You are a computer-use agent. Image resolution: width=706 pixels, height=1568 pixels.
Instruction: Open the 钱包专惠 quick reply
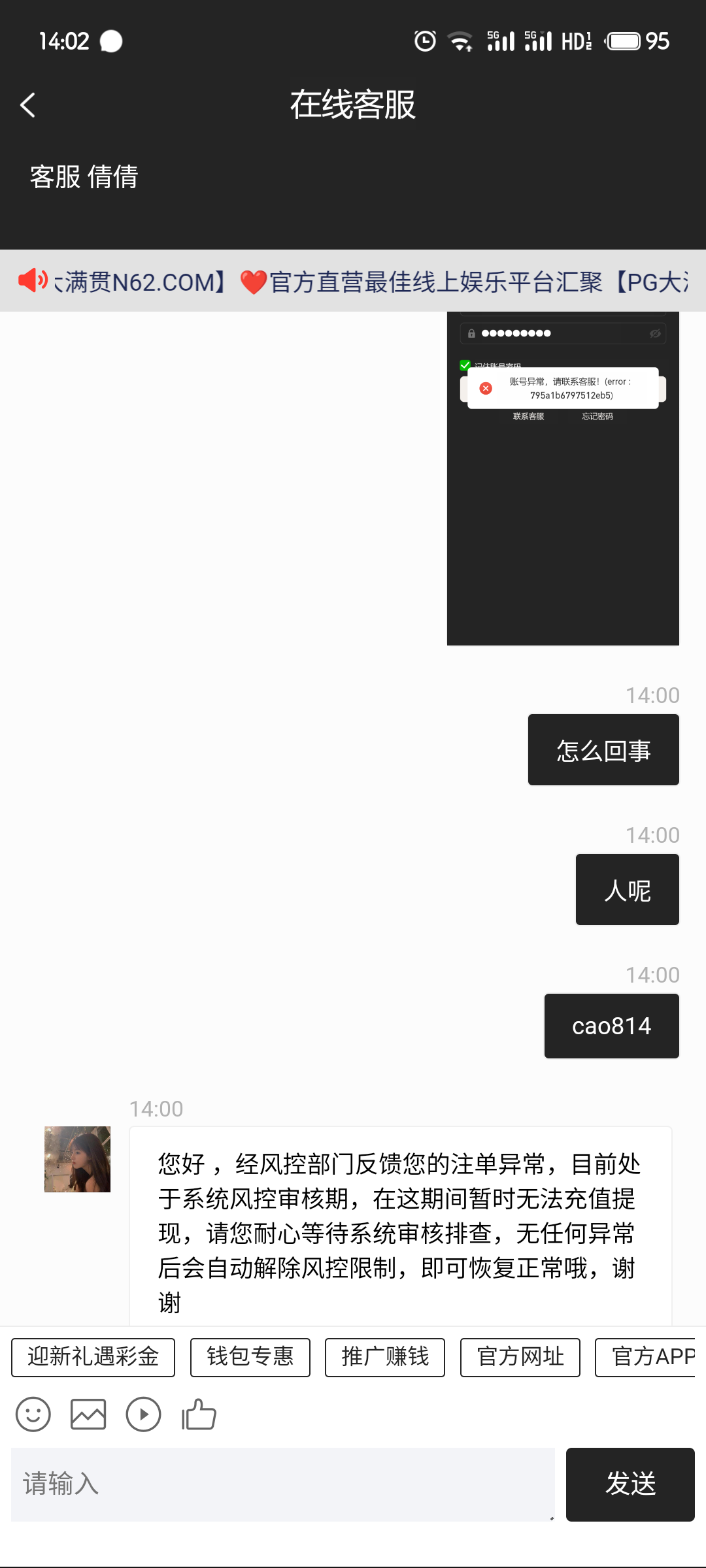250,1357
